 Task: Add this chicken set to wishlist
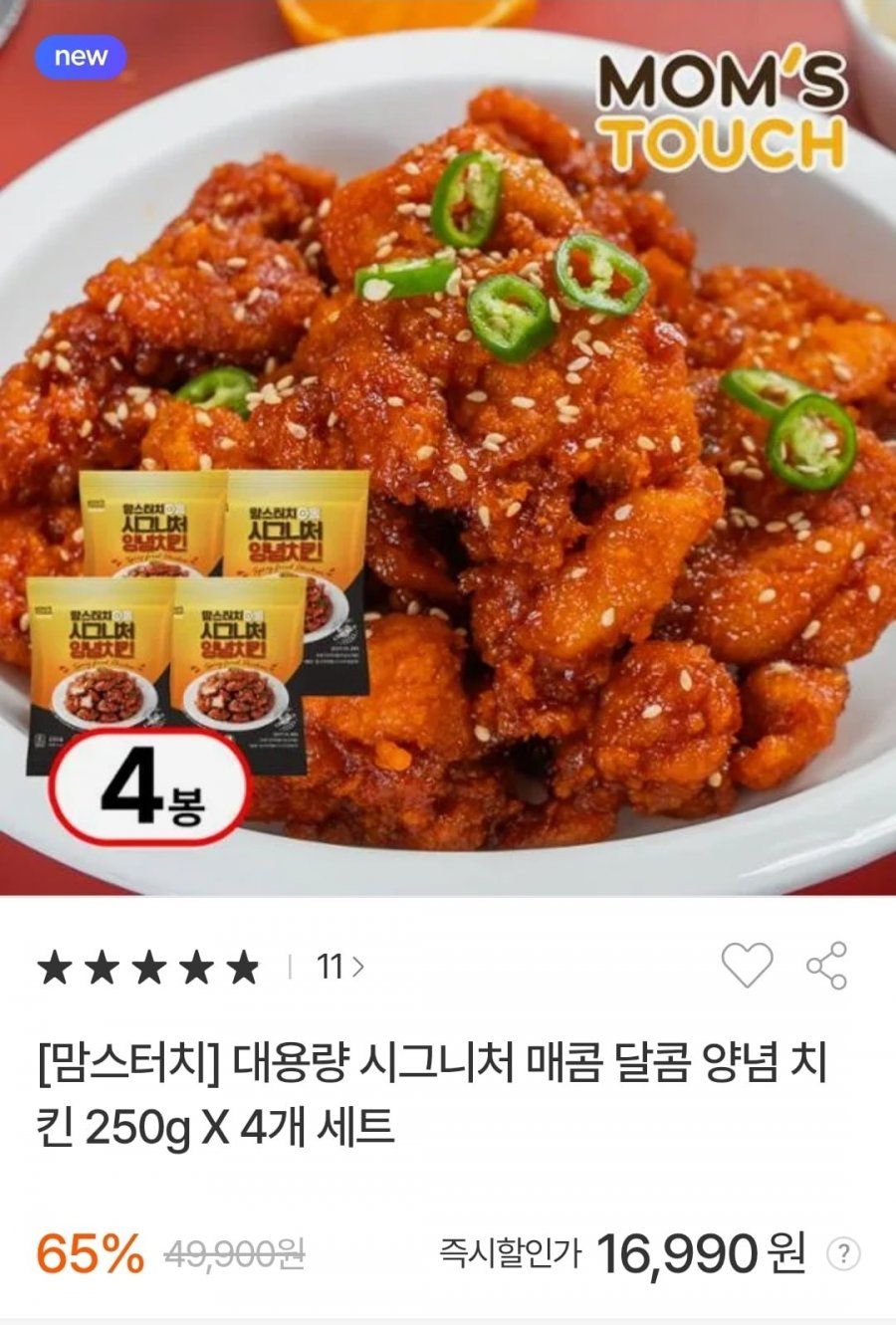[746, 965]
